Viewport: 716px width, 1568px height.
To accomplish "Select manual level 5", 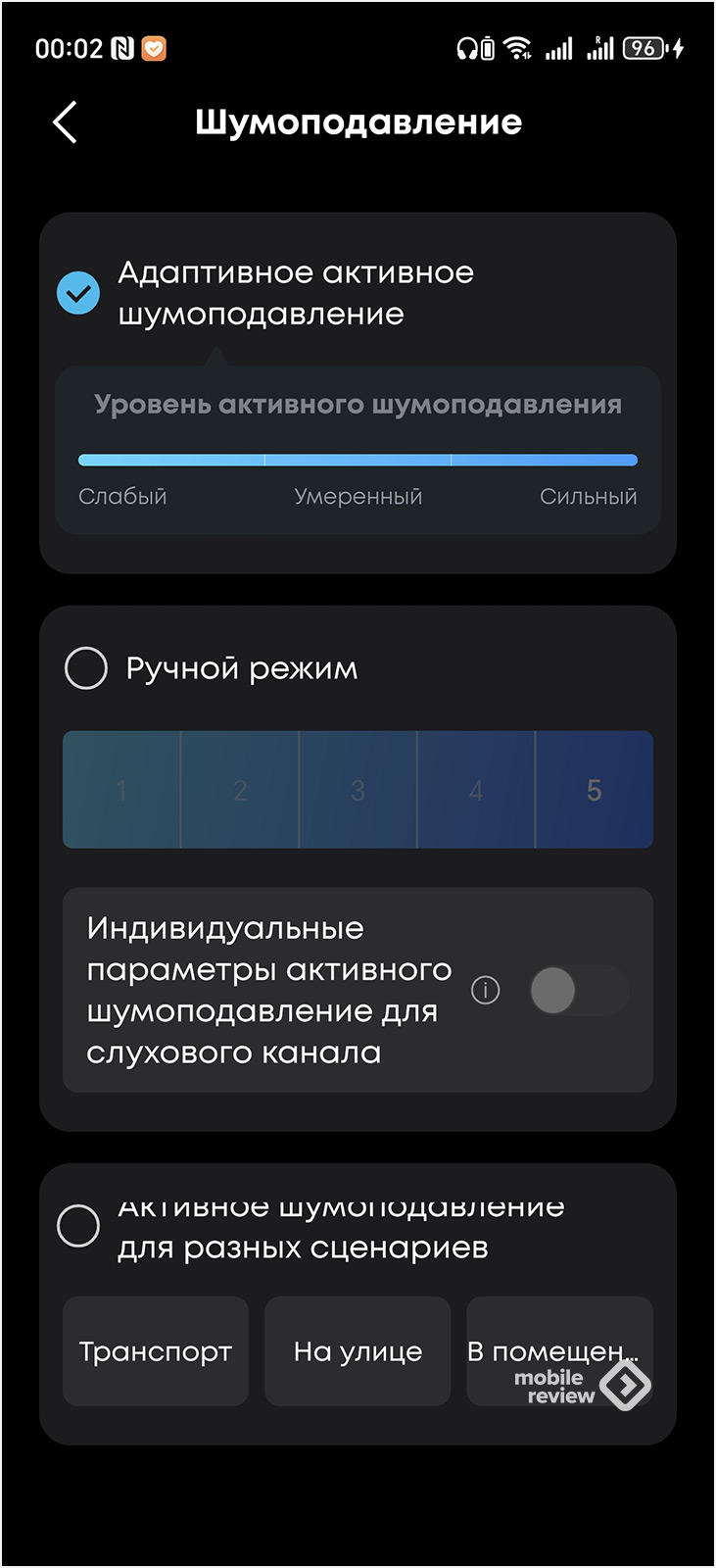I will (594, 790).
